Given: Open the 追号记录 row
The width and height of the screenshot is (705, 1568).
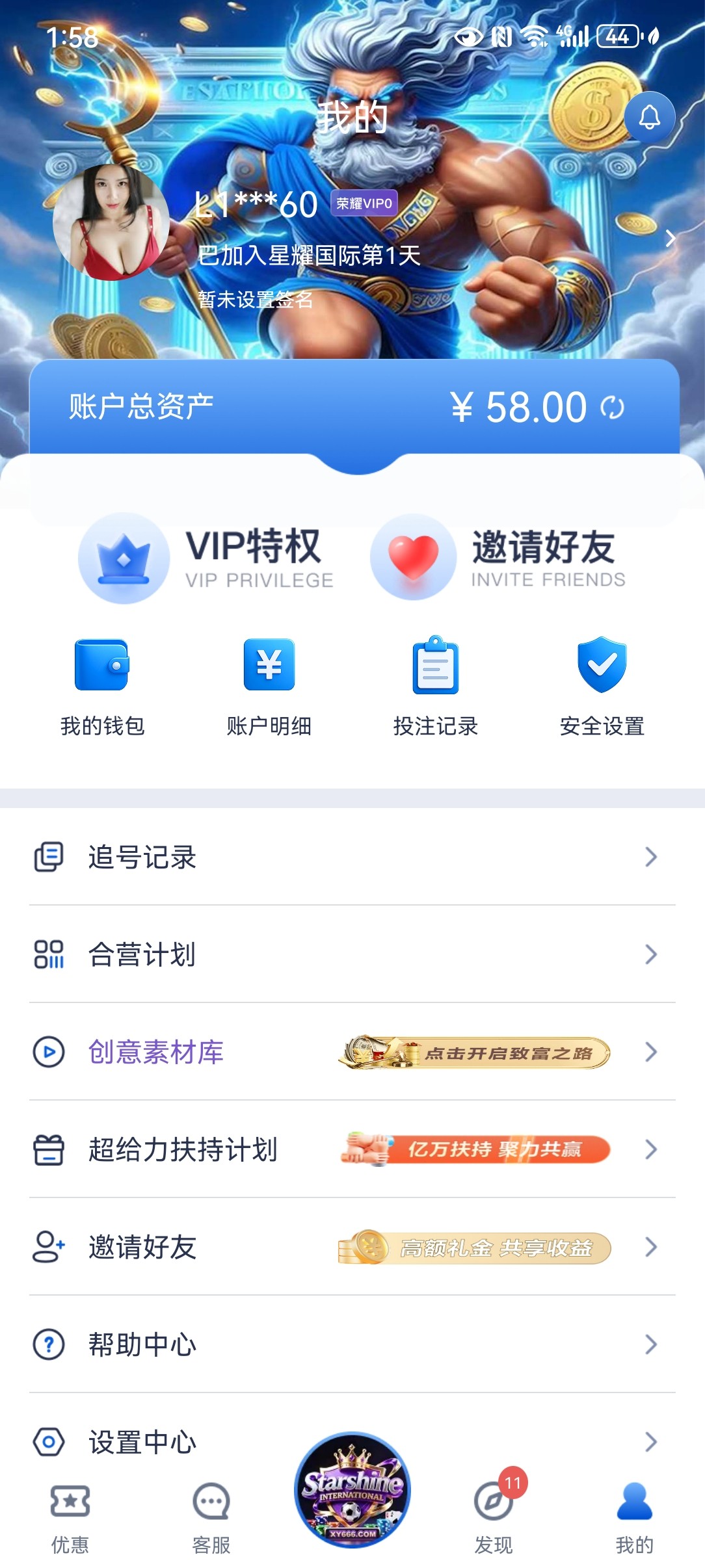Looking at the screenshot, I should (x=351, y=857).
